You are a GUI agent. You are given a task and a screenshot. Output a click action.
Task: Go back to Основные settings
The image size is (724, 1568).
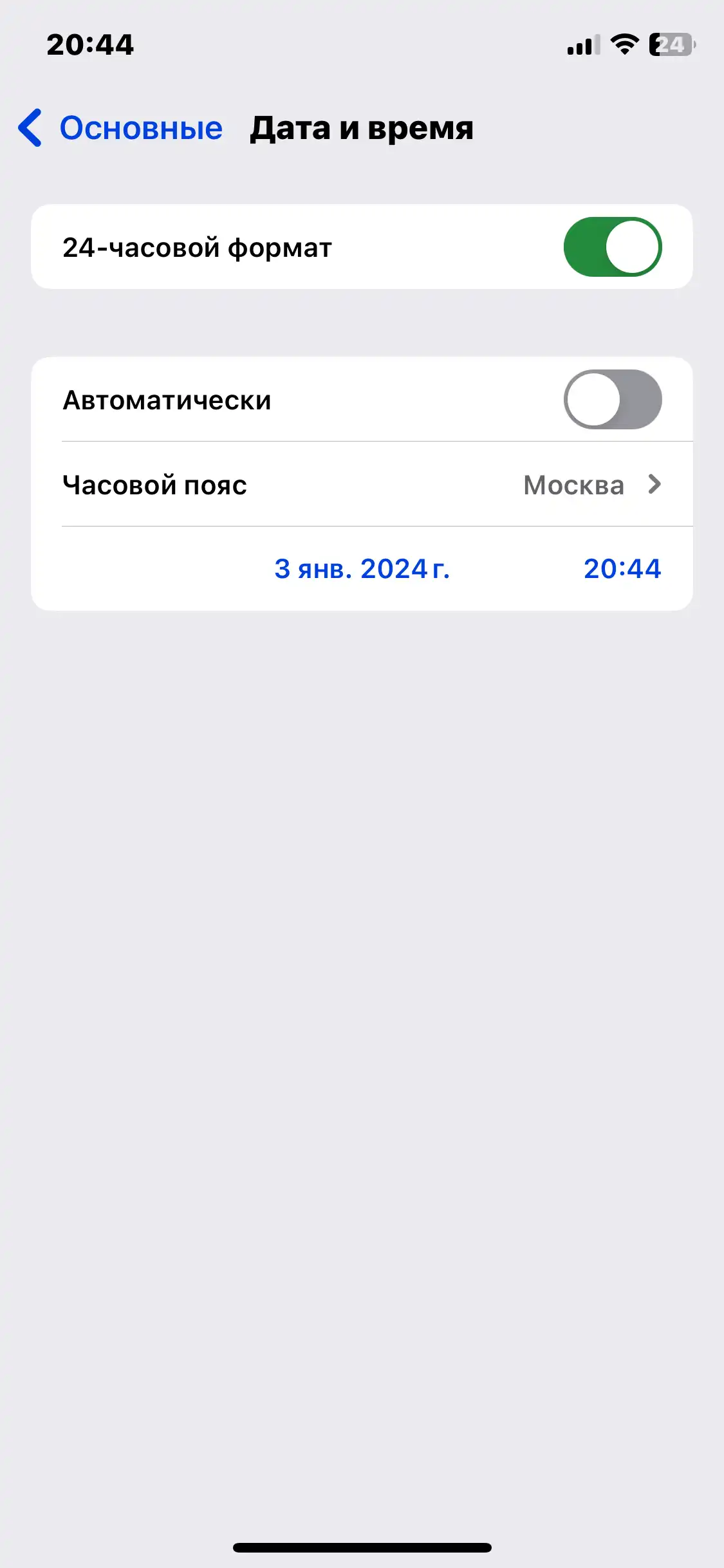click(120, 128)
